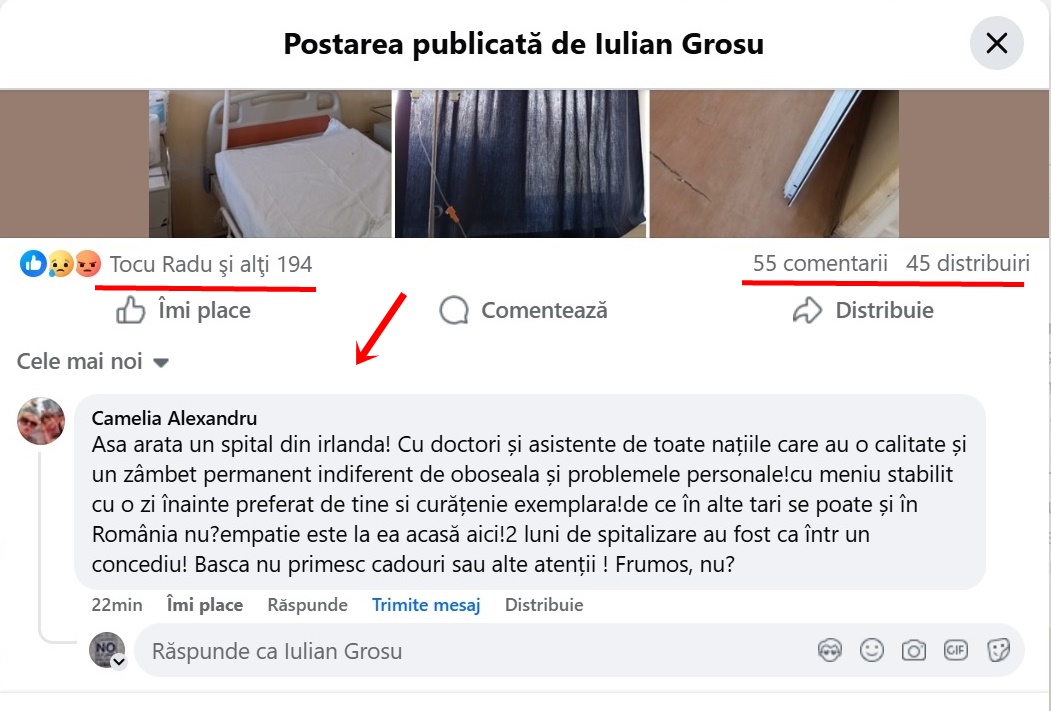Image resolution: width=1051 pixels, height=711 pixels.
Task: Expand the Cele mai noi sort dropdown
Action: coord(93,362)
